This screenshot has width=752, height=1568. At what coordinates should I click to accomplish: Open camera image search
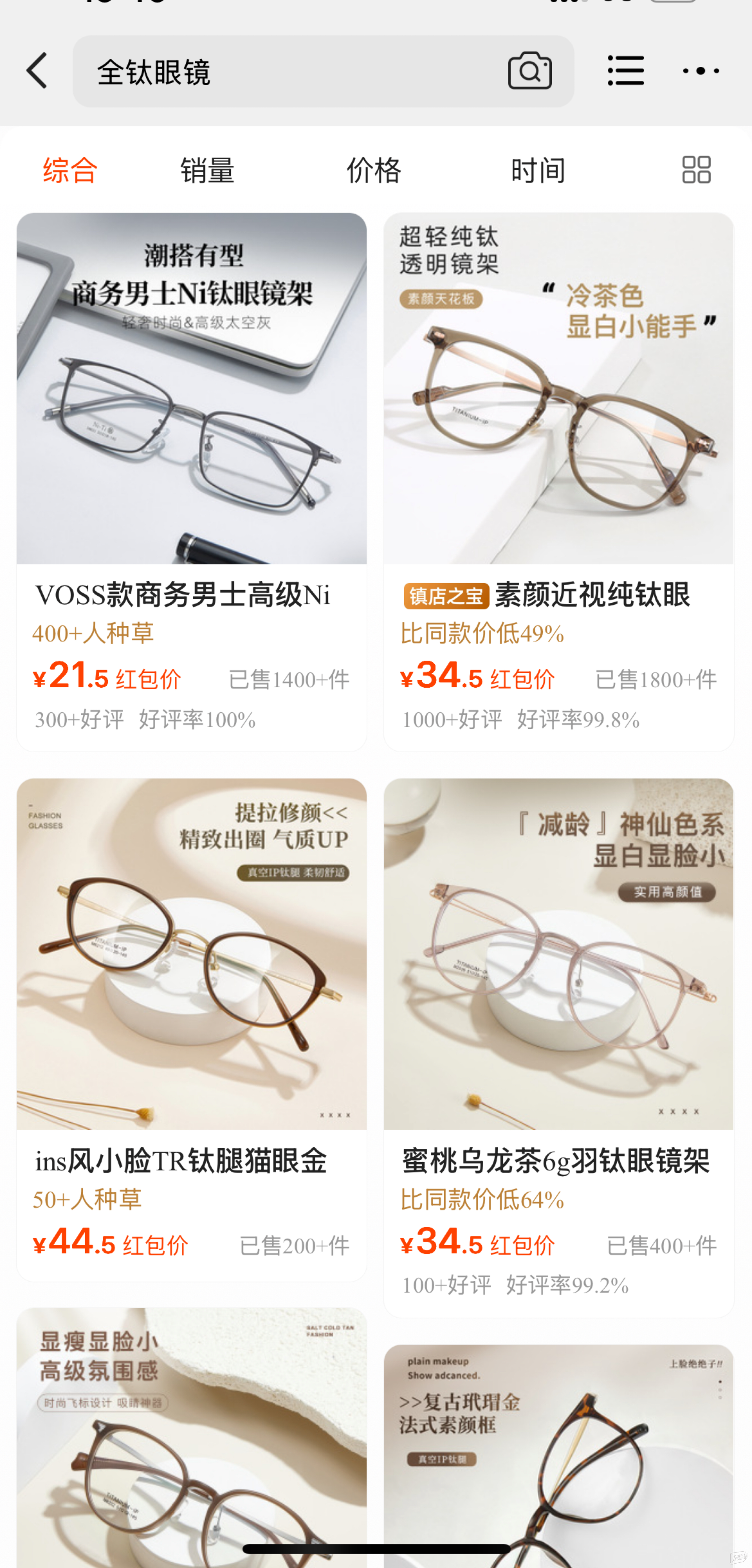[529, 71]
